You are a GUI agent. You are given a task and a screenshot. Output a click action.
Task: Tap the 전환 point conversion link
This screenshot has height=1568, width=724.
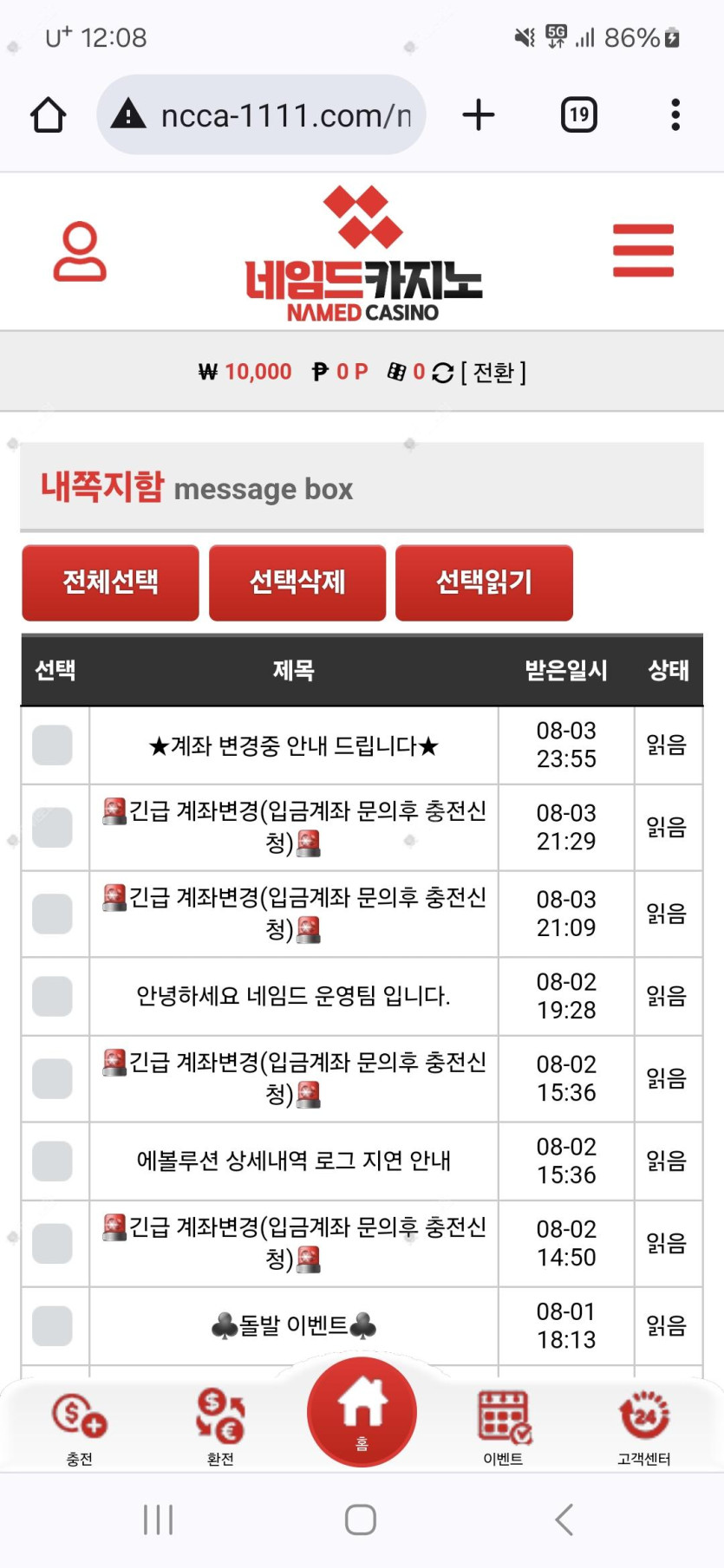coord(492,372)
